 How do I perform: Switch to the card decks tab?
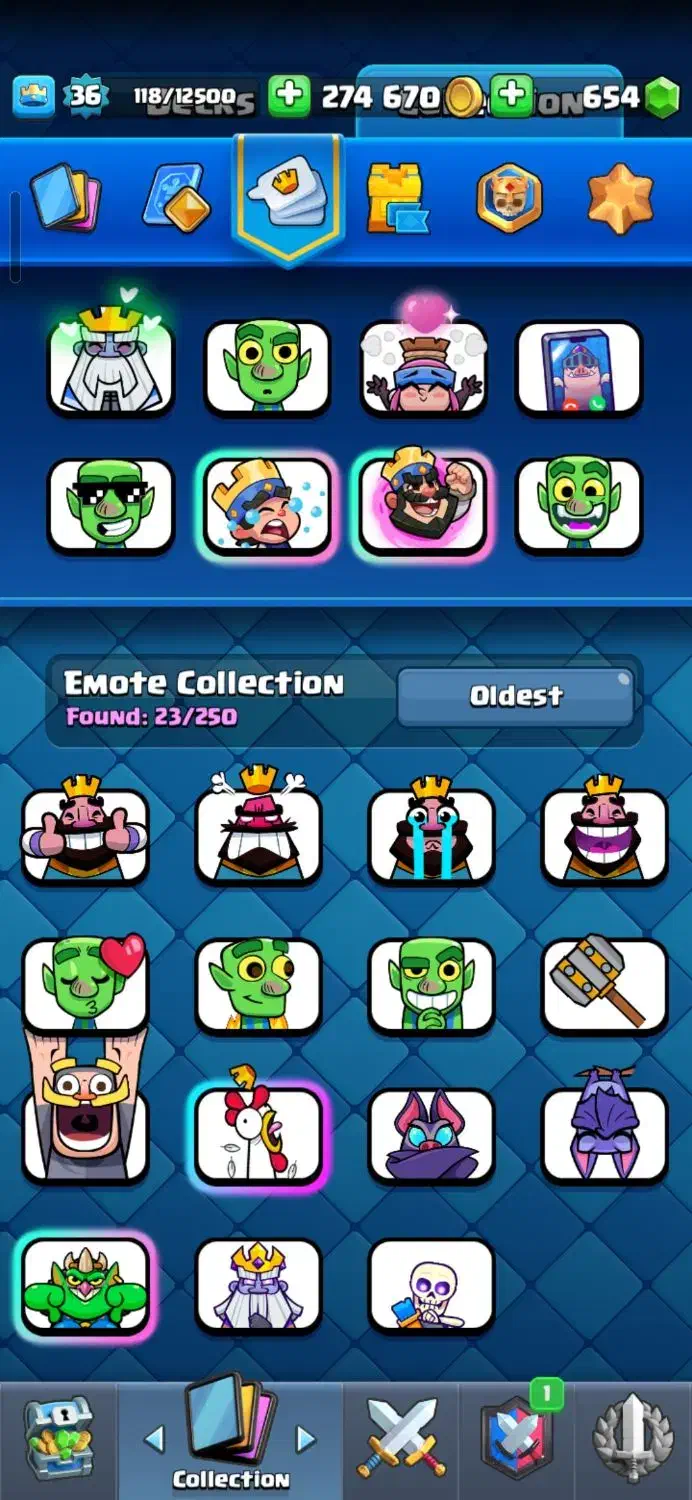66,197
